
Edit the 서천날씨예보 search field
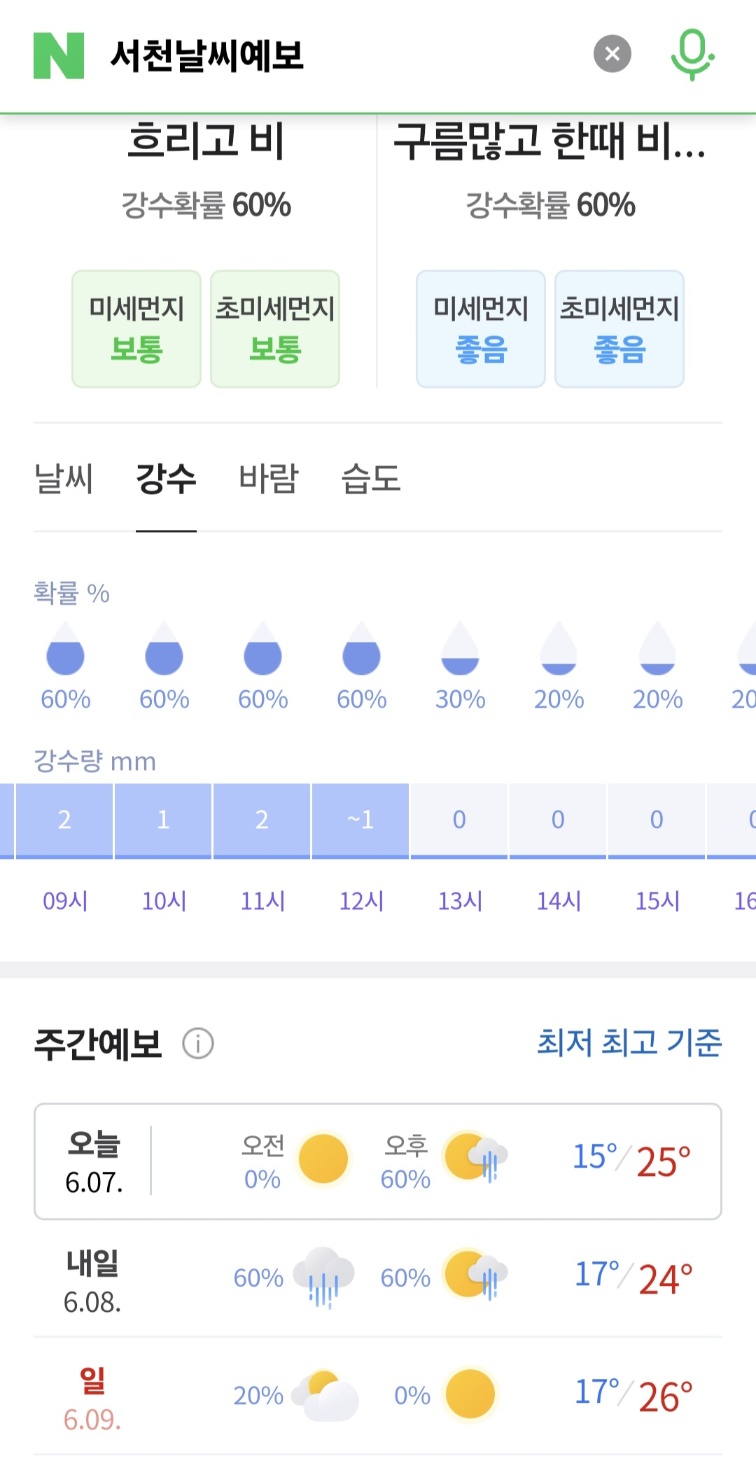click(340, 55)
